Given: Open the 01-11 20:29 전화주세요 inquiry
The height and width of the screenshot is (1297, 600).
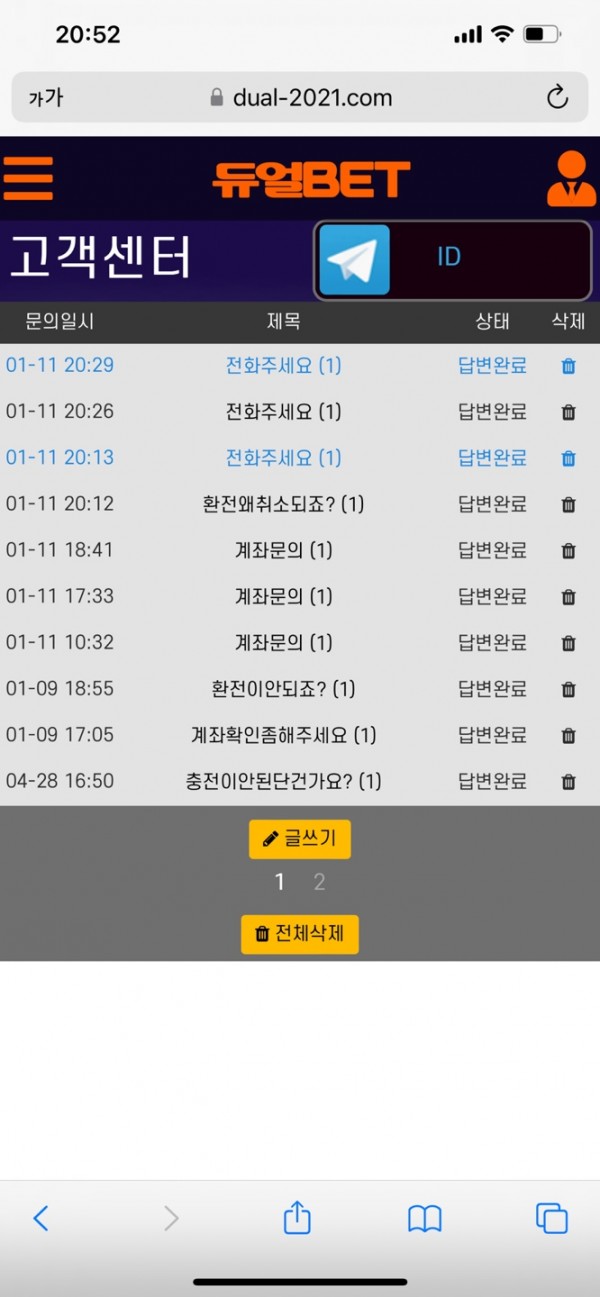Looking at the screenshot, I should point(283,366).
